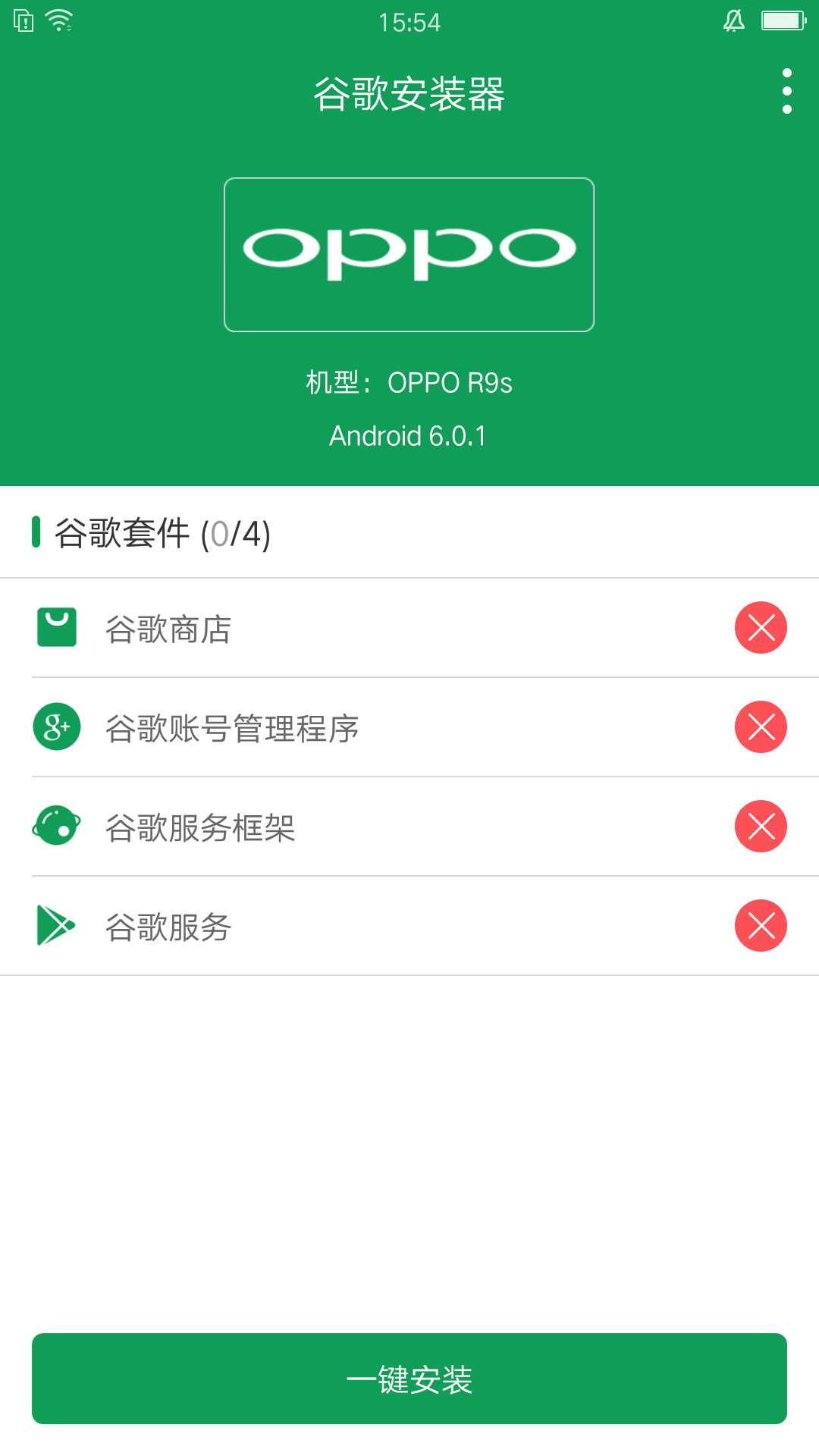819x1456 pixels.
Task: Tap the Google Services Framework globe icon
Action: 57,827
